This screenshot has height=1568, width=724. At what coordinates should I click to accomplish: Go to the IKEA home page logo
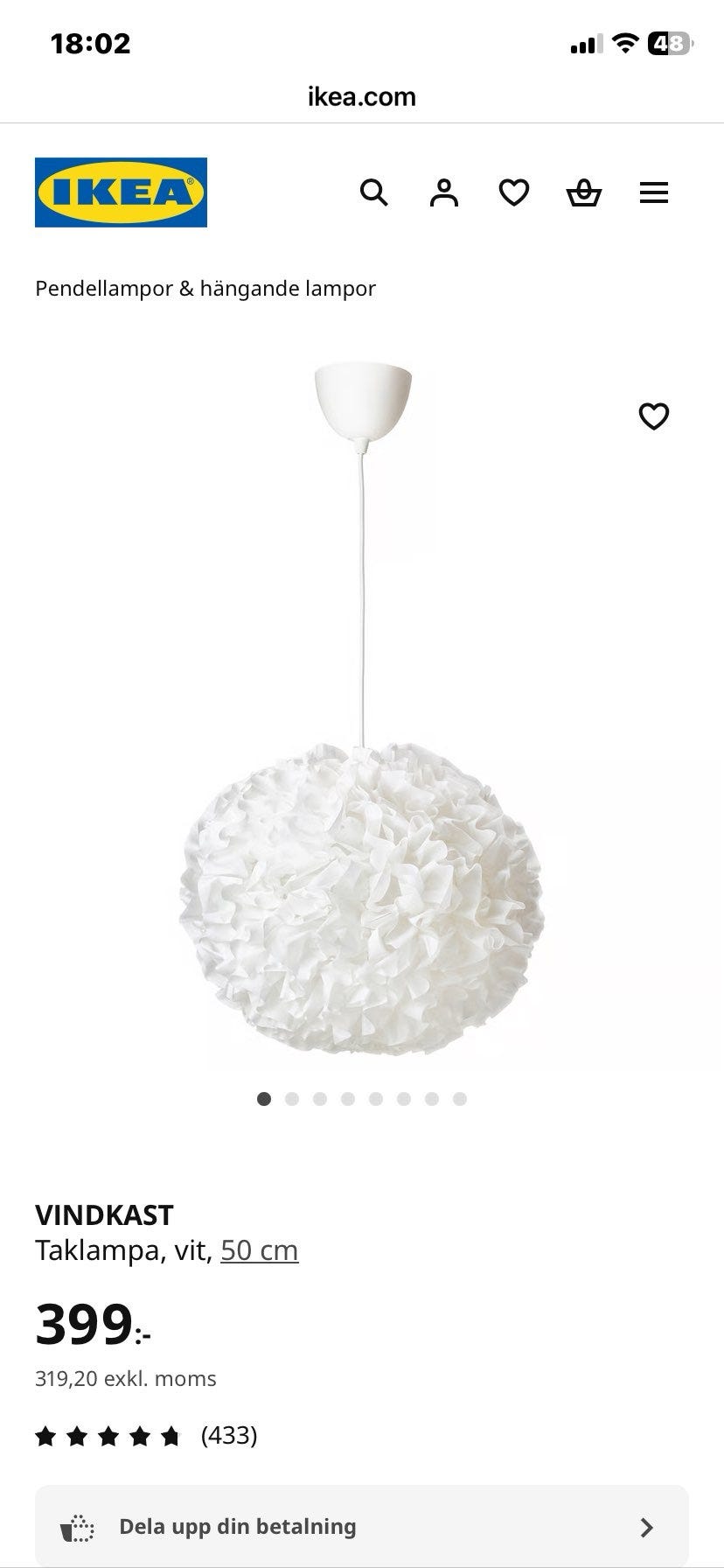(121, 192)
